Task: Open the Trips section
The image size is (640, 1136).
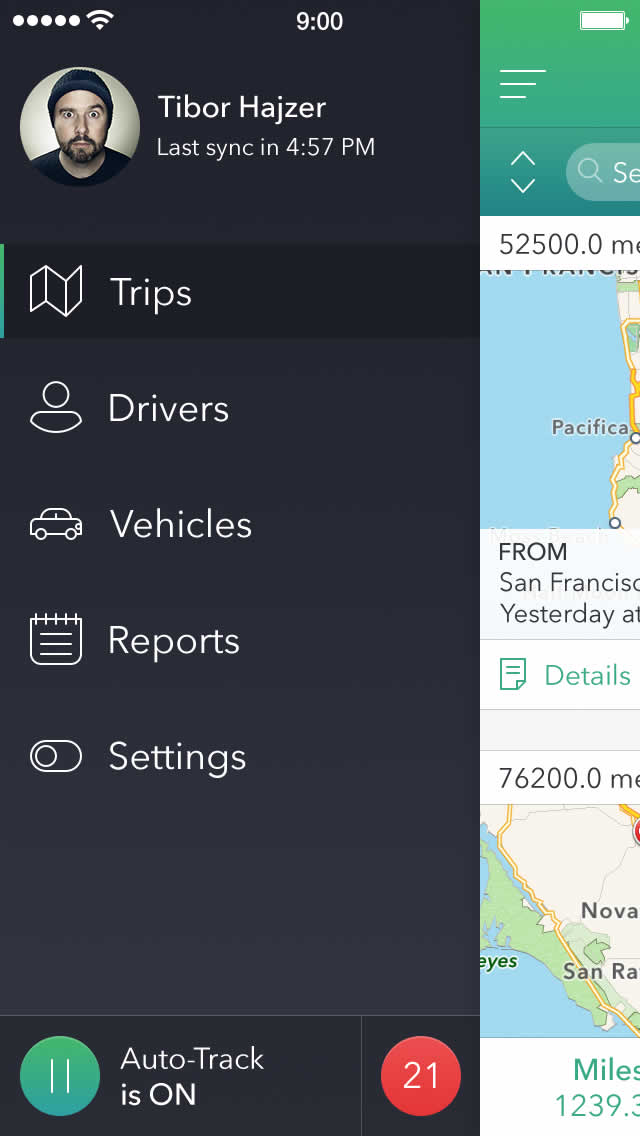Action: (150, 292)
